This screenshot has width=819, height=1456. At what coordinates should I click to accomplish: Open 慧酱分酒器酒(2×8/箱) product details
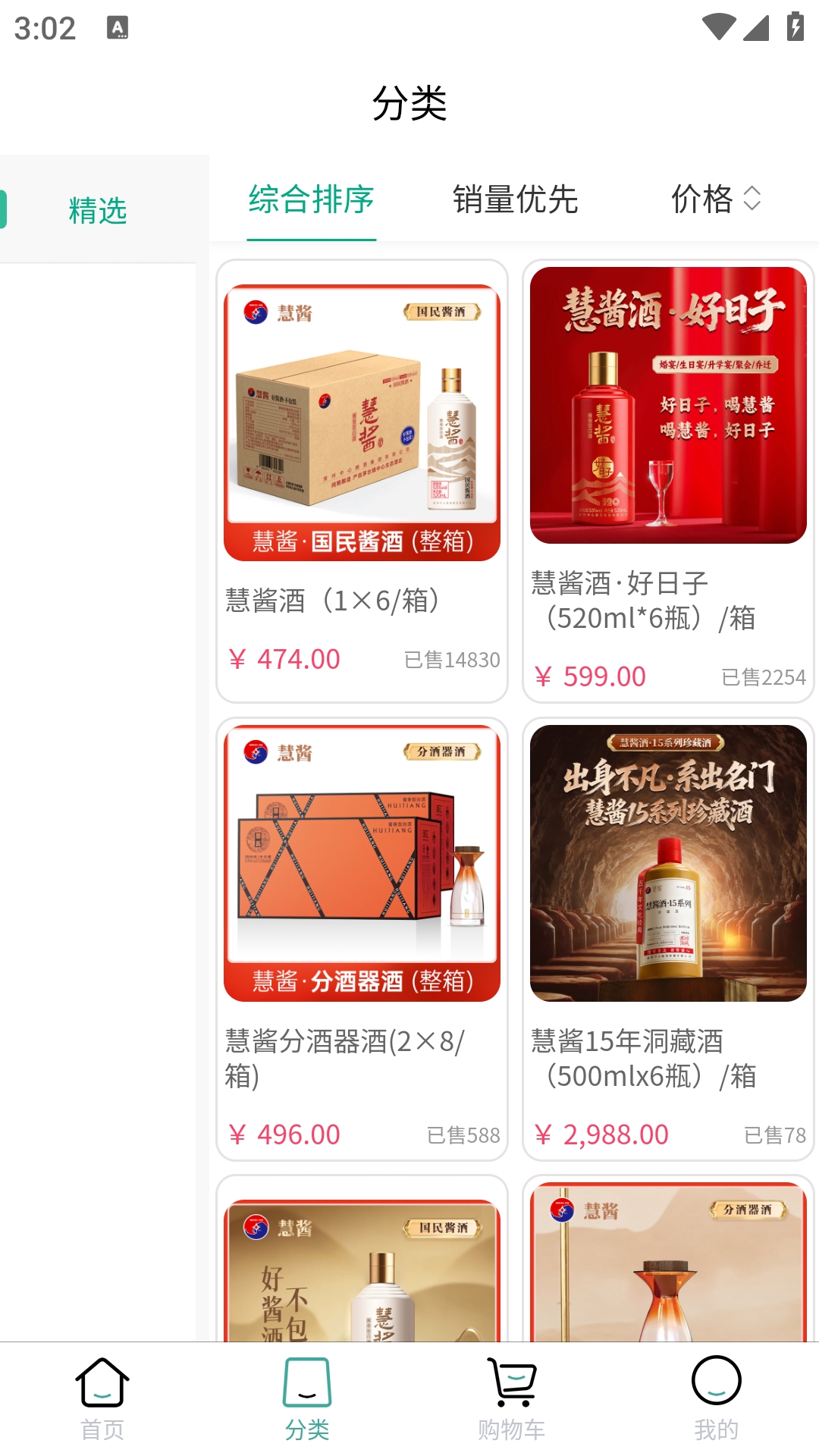click(362, 939)
